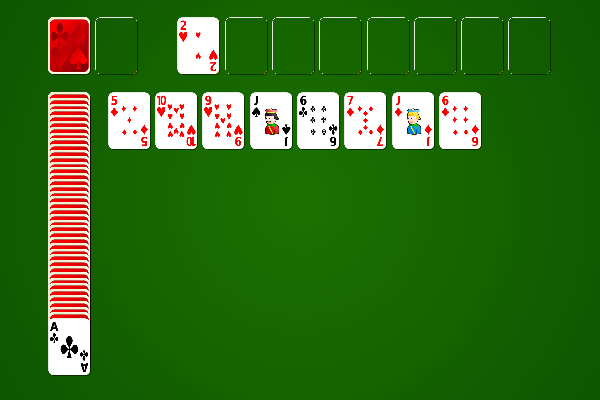Image resolution: width=600 pixels, height=400 pixels.
Task: Pick the 9 of hearts card
Action: pyautogui.click(x=223, y=121)
